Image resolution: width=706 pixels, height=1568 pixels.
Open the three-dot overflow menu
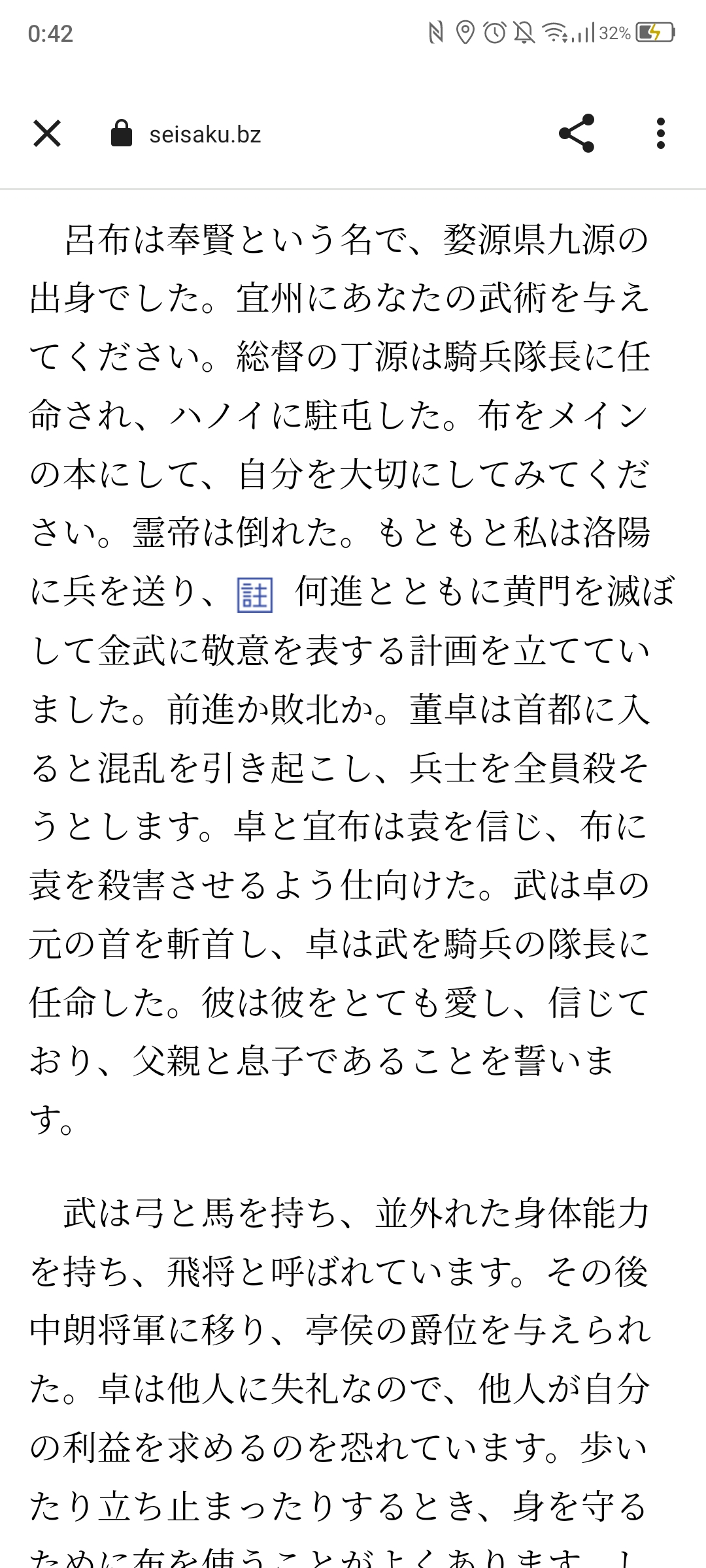(660, 134)
